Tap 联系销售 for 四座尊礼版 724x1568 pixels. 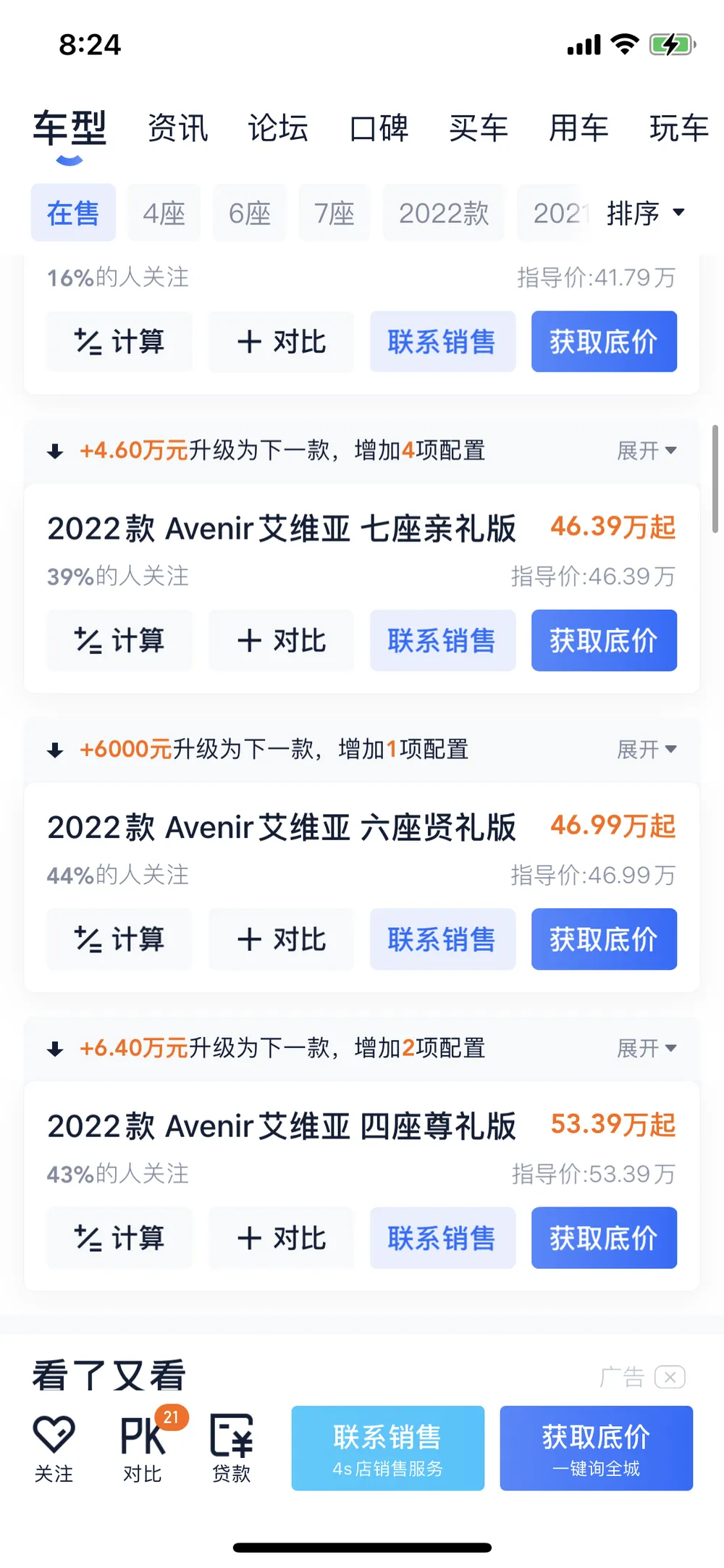pos(442,1238)
